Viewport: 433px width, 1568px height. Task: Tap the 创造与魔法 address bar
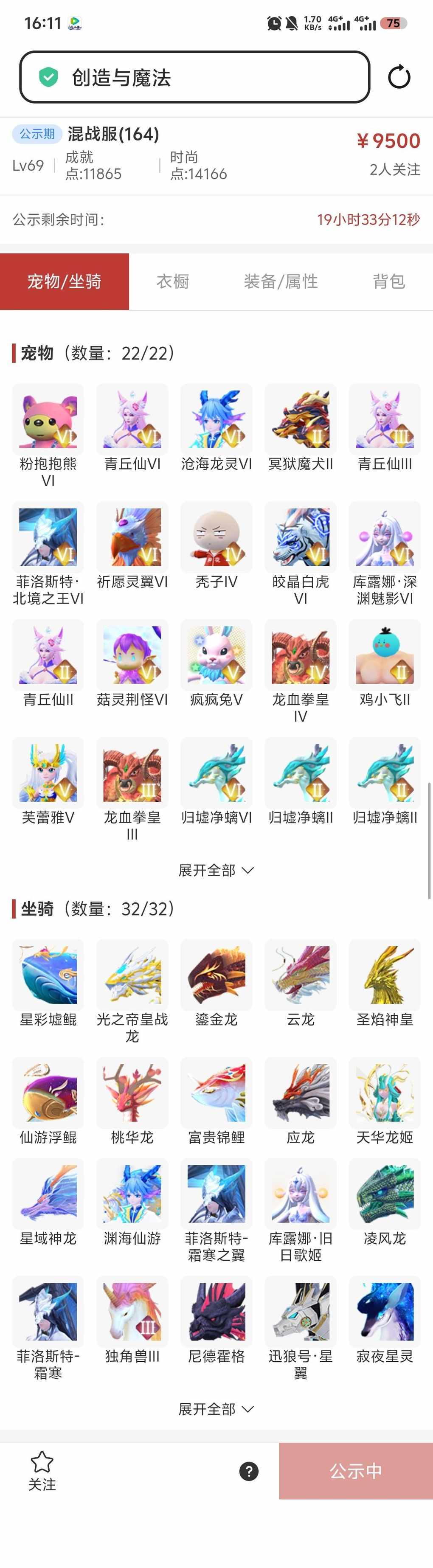(195, 77)
